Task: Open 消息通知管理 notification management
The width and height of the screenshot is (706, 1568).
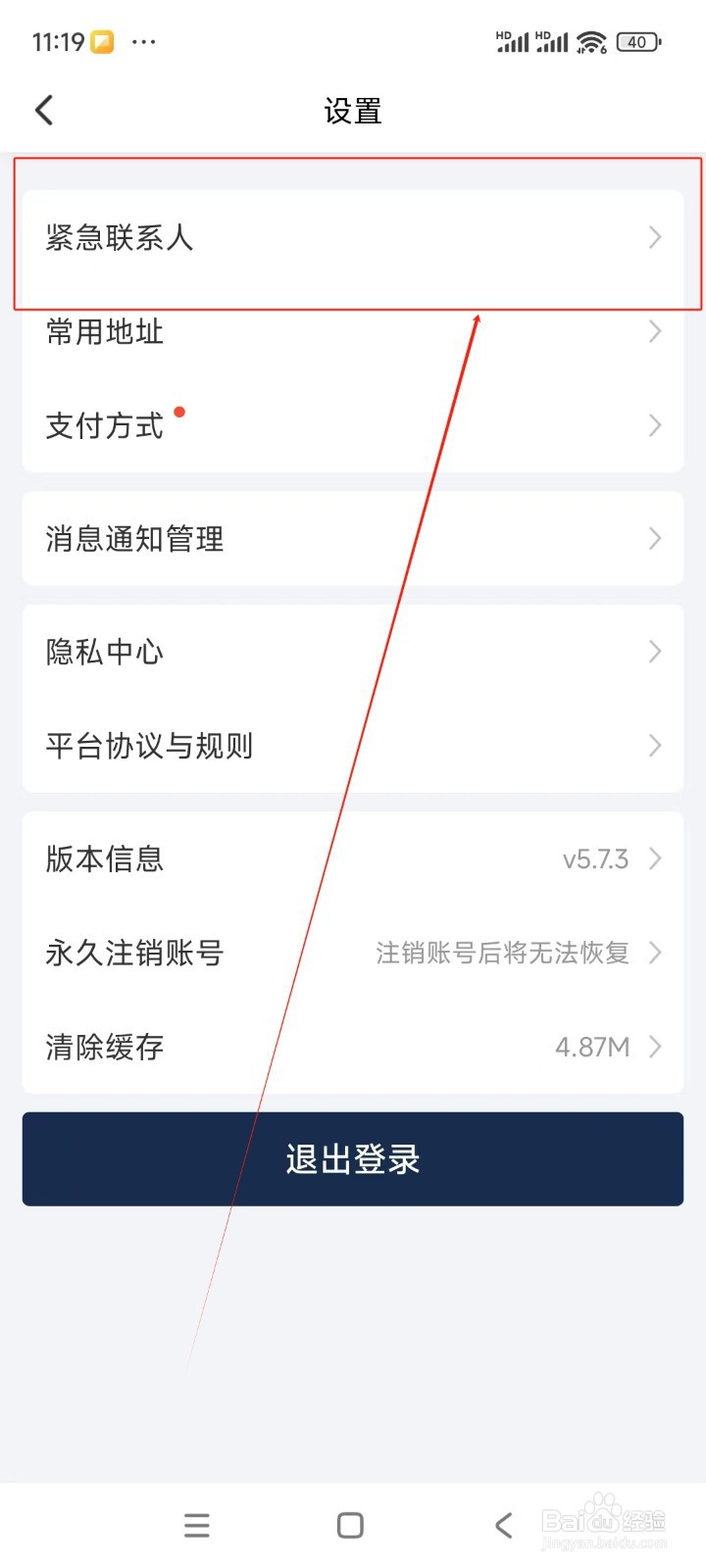Action: click(x=353, y=538)
